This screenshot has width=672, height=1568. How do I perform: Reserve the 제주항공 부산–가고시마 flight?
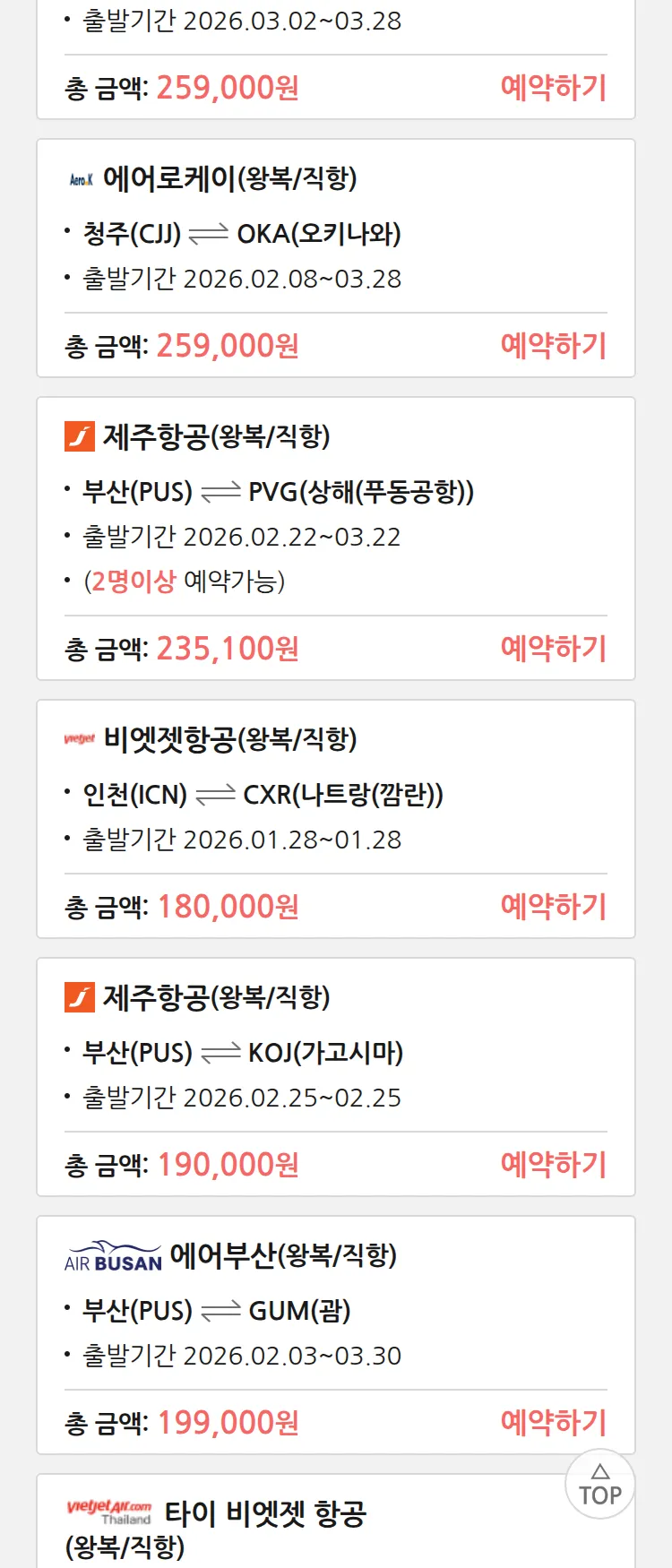[553, 1165]
